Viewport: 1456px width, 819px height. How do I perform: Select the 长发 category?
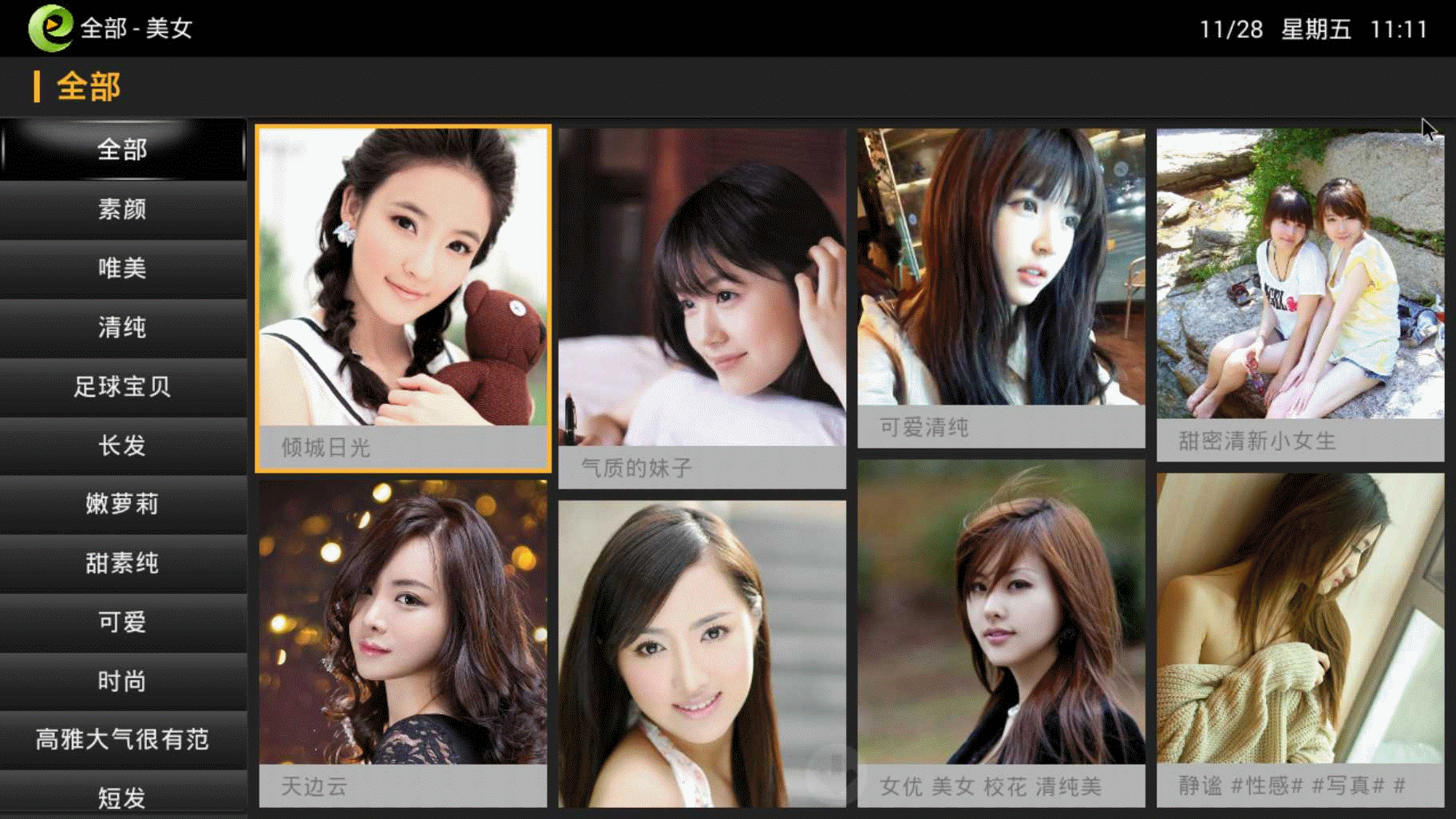click(122, 445)
